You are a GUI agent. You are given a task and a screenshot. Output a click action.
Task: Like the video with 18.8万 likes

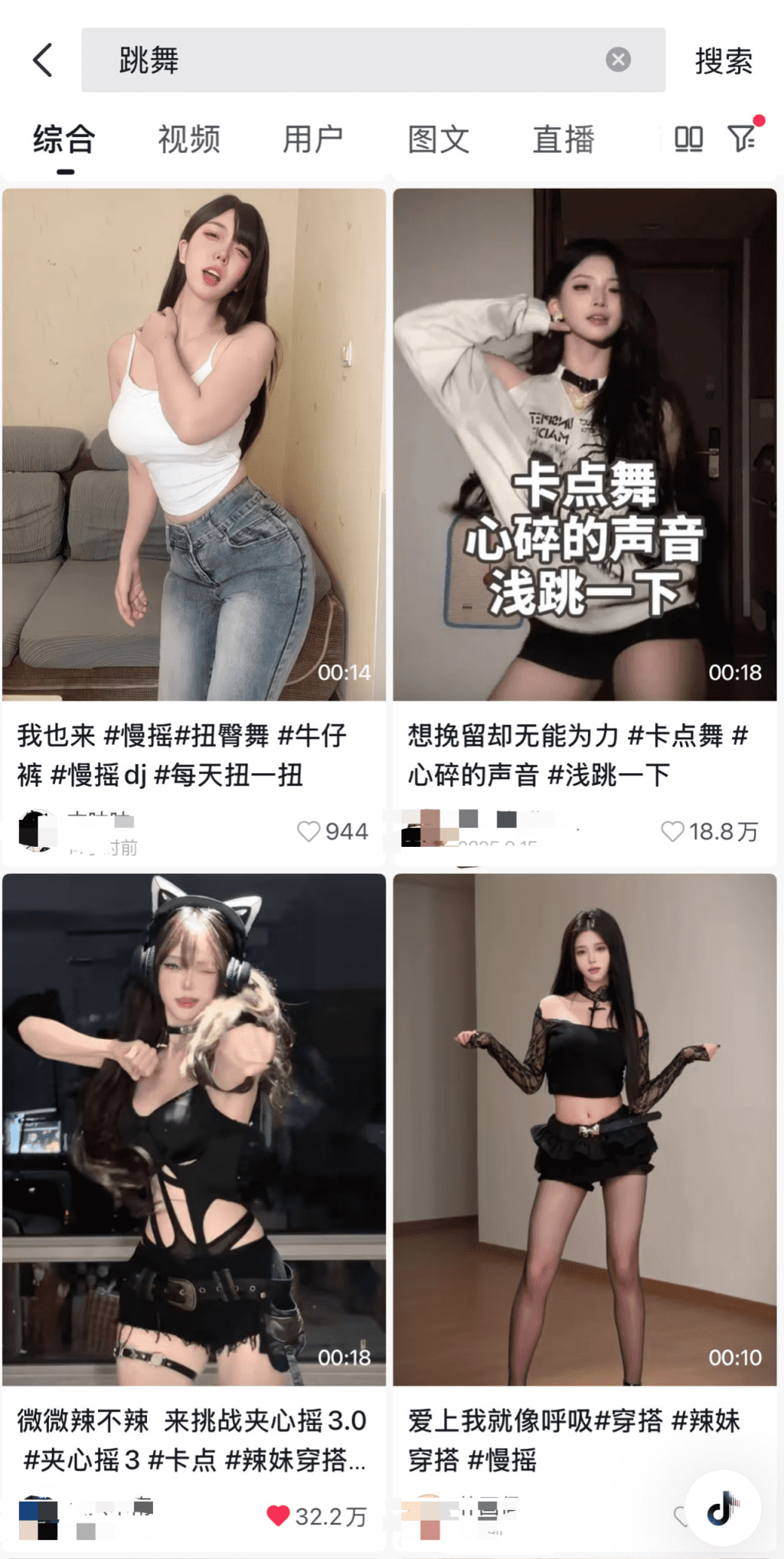[x=672, y=832]
